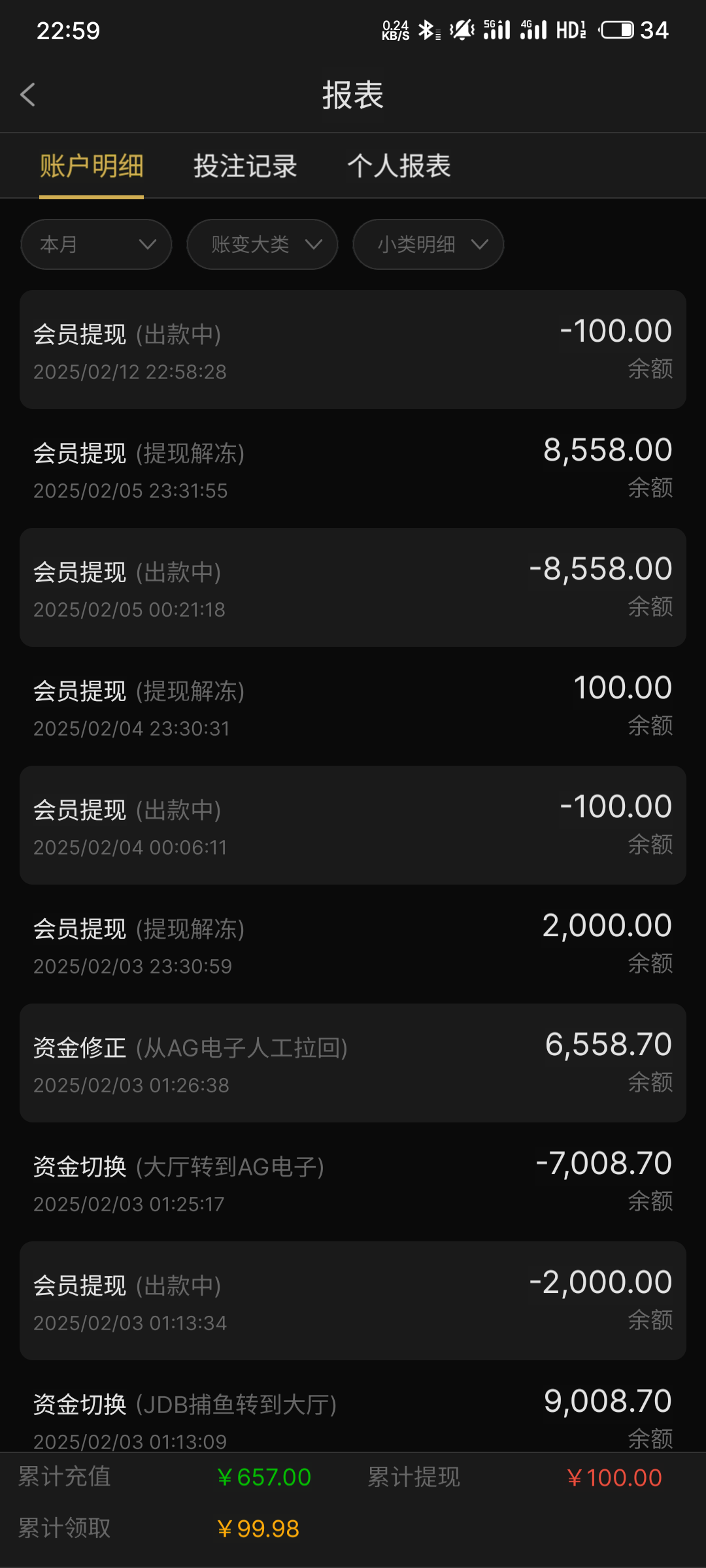706x1568 pixels.
Task: Tap the pending withdrawal of -100.00 entry
Action: click(353, 350)
